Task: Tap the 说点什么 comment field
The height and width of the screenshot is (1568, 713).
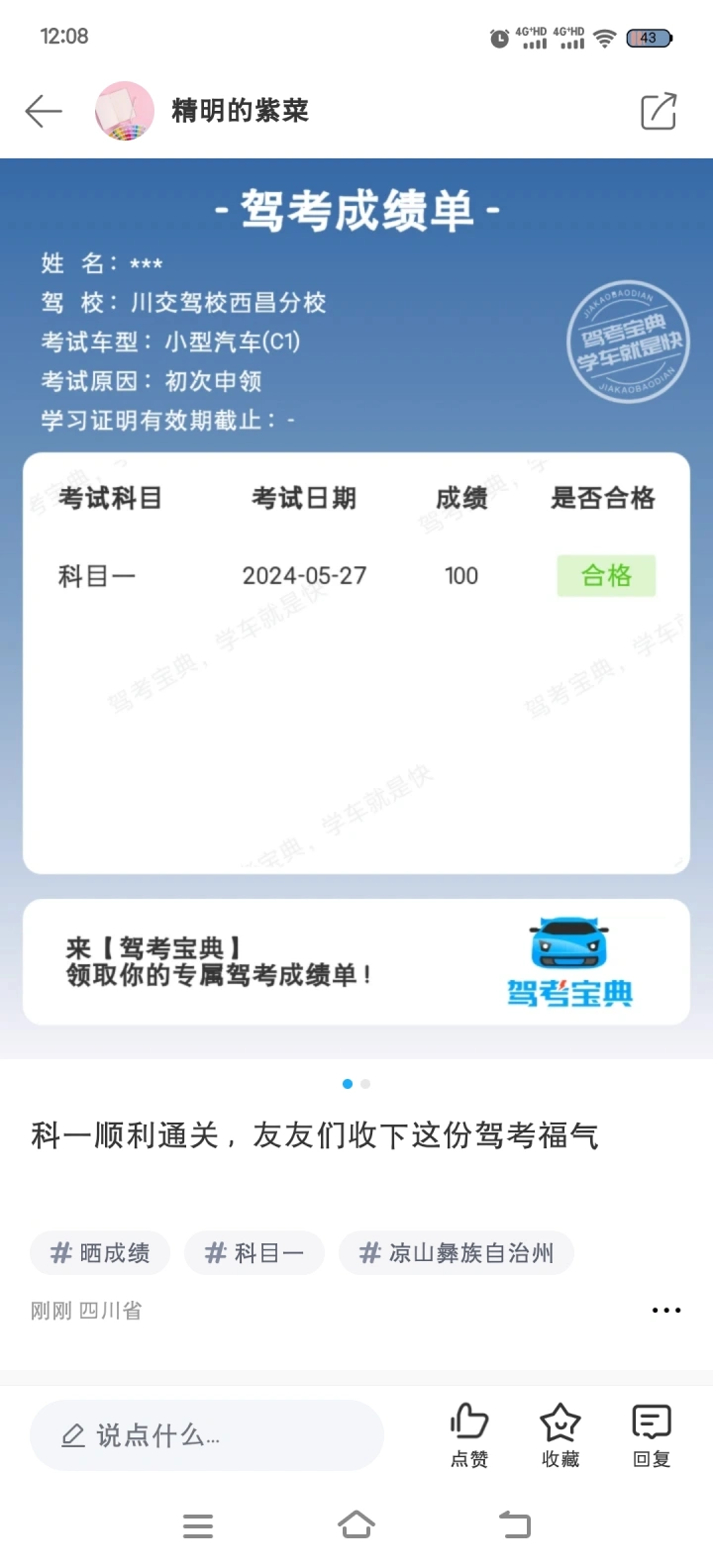Action: [206, 1435]
